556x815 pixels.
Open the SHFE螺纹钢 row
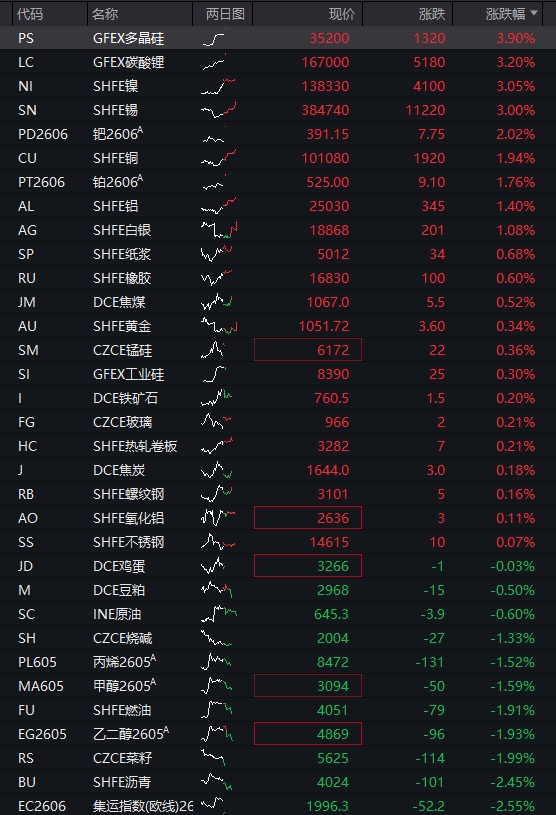pos(278,494)
